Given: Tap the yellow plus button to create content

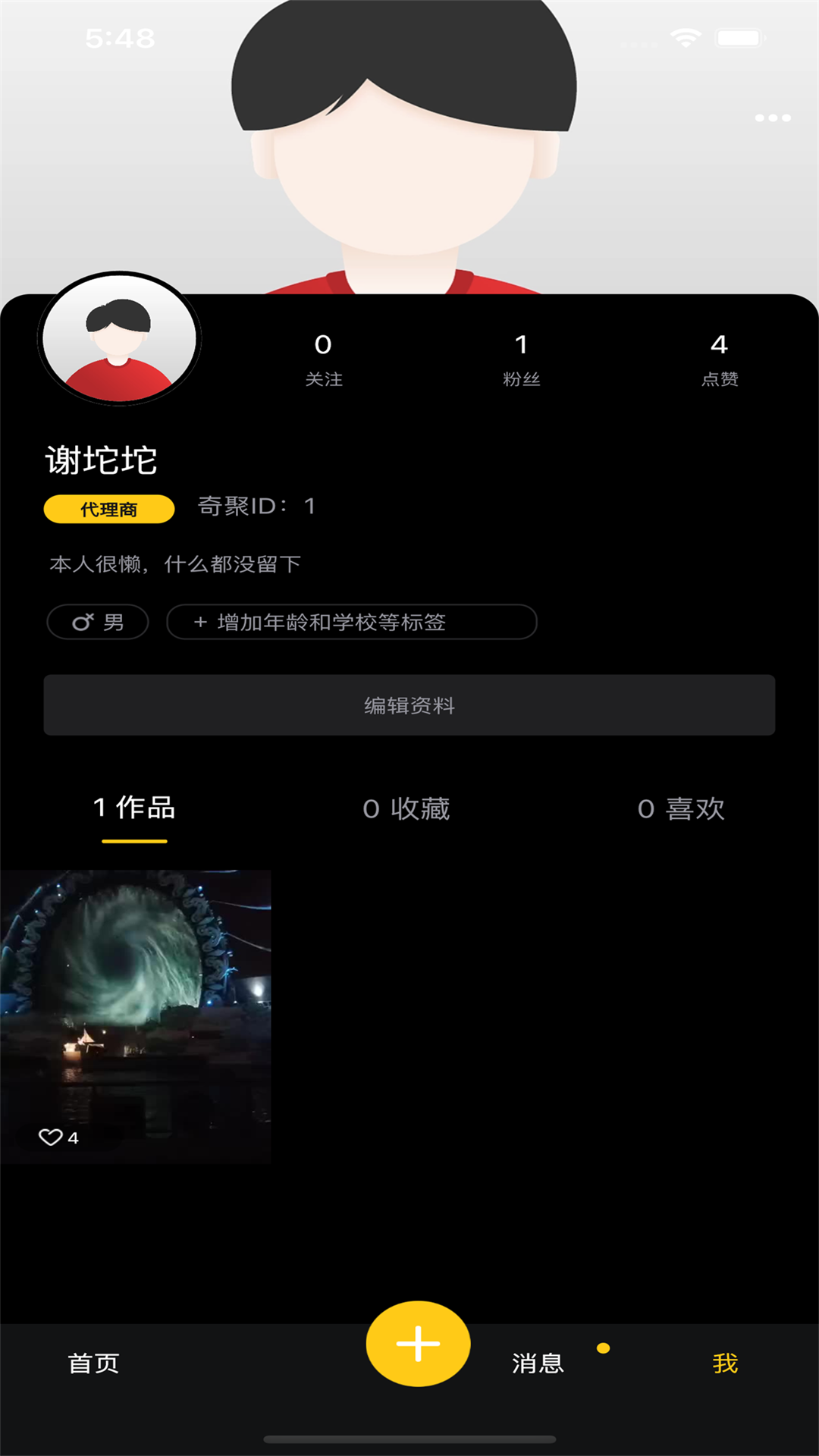Looking at the screenshot, I should (x=417, y=1343).
